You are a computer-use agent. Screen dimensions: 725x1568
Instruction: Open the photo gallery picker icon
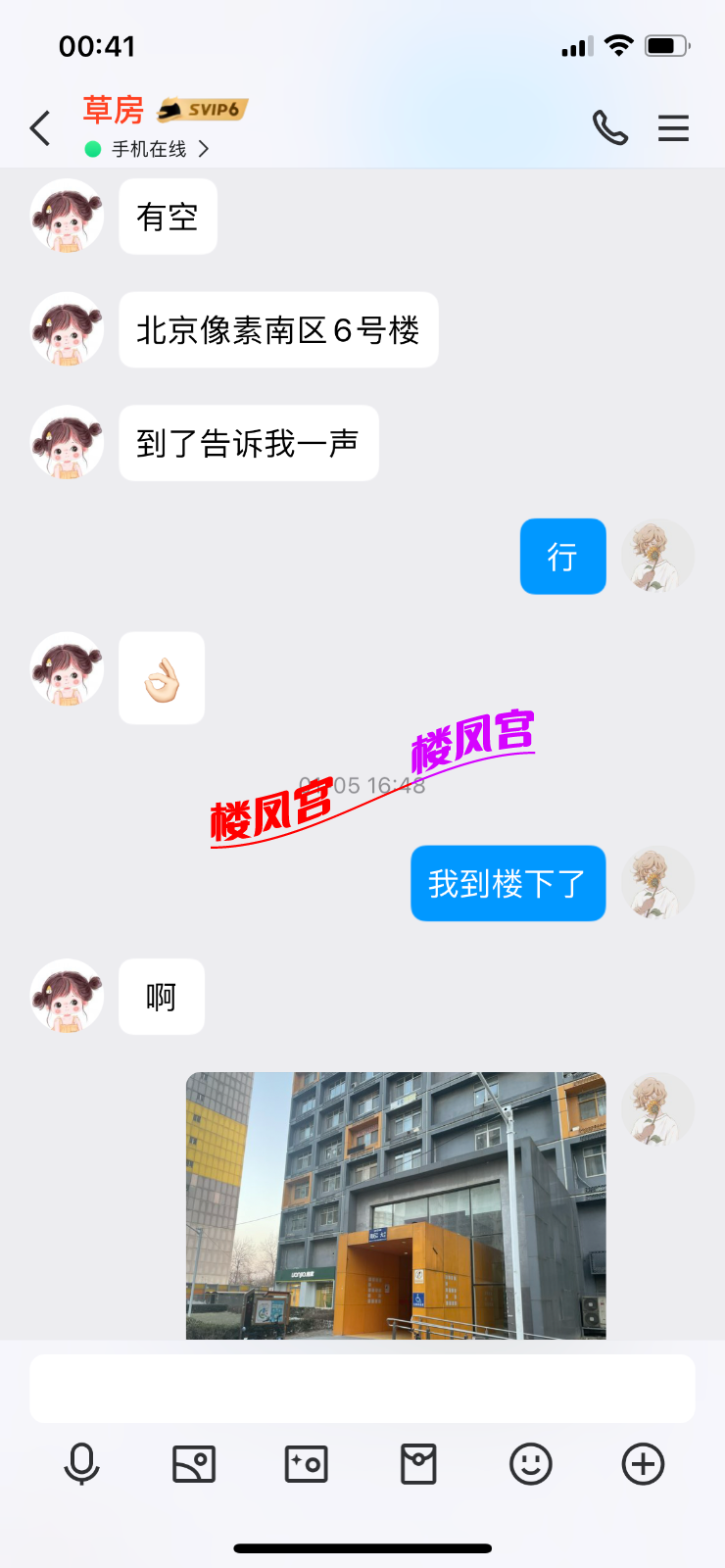(x=193, y=1463)
